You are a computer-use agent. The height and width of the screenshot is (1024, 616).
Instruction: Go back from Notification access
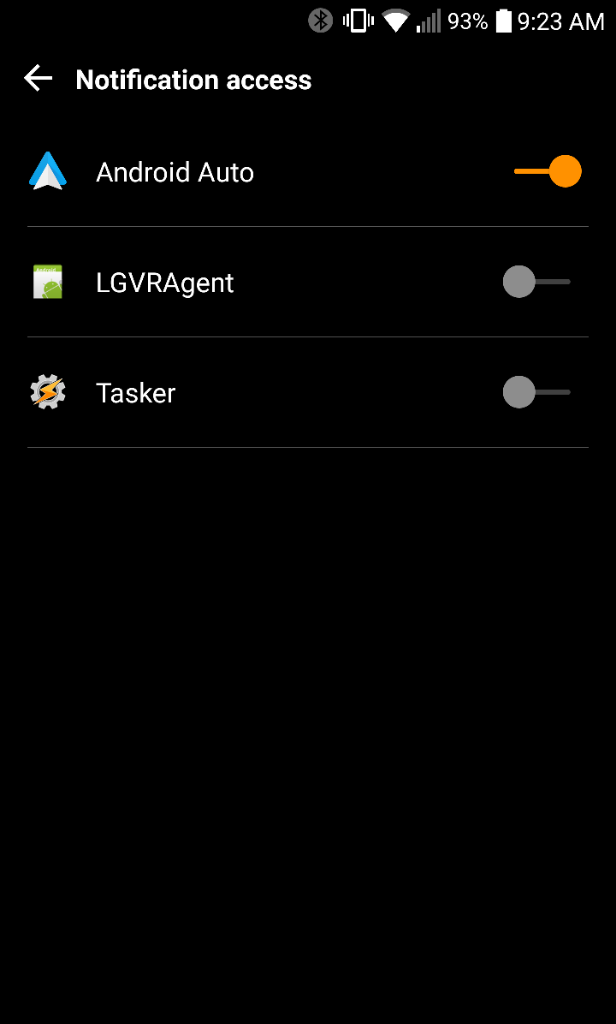38,79
